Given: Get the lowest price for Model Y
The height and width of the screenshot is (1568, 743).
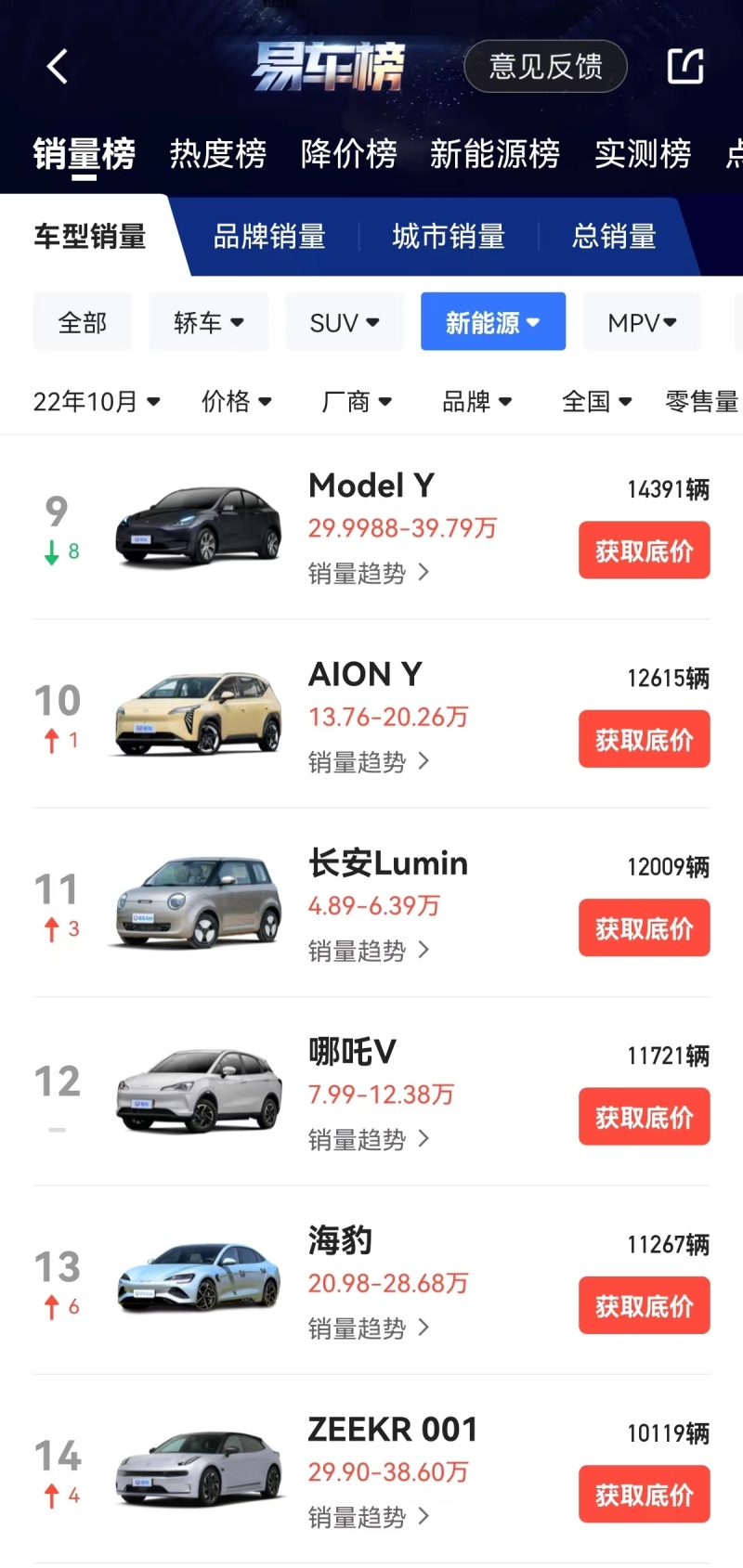Looking at the screenshot, I should [644, 551].
